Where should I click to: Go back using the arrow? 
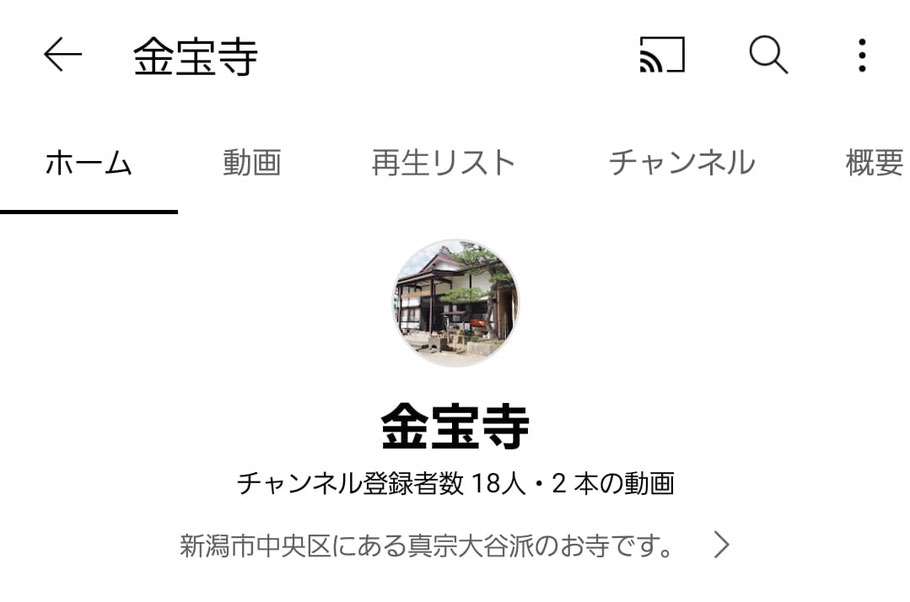[62, 56]
